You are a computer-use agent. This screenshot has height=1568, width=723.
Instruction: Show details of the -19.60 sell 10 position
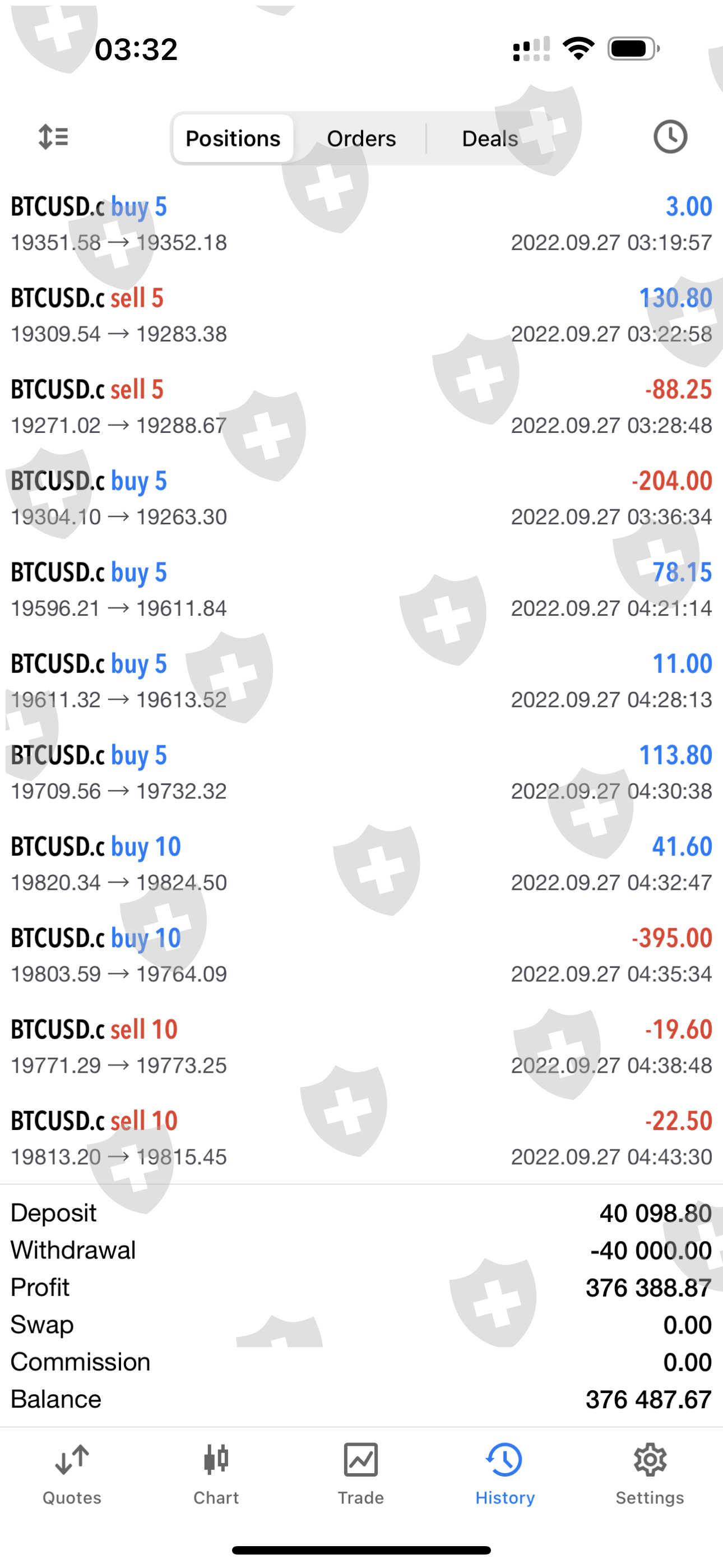(361, 1046)
